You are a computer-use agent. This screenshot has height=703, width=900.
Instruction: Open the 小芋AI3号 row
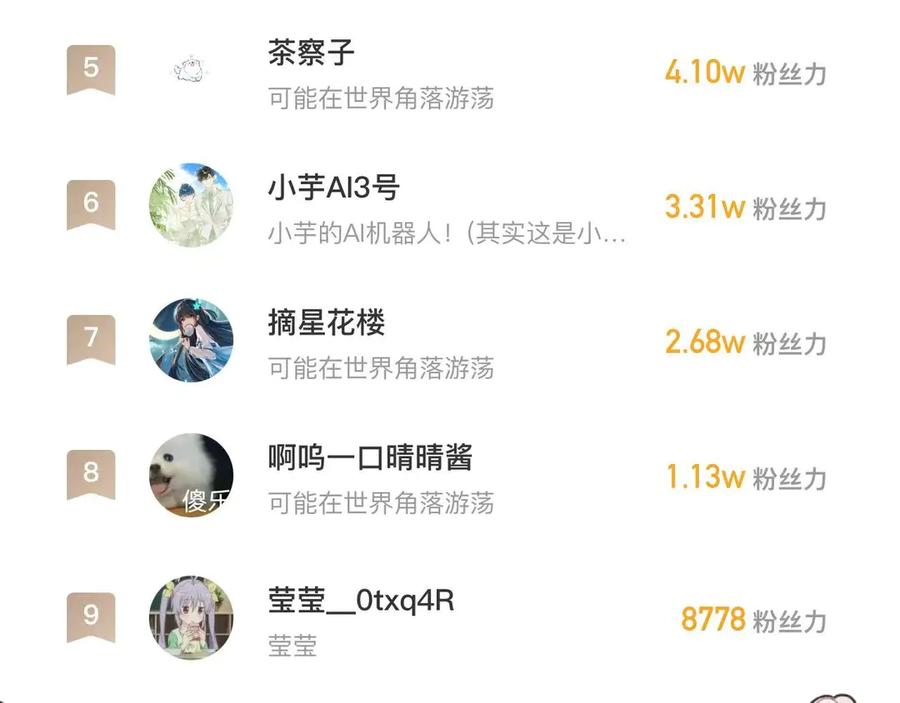tap(450, 205)
